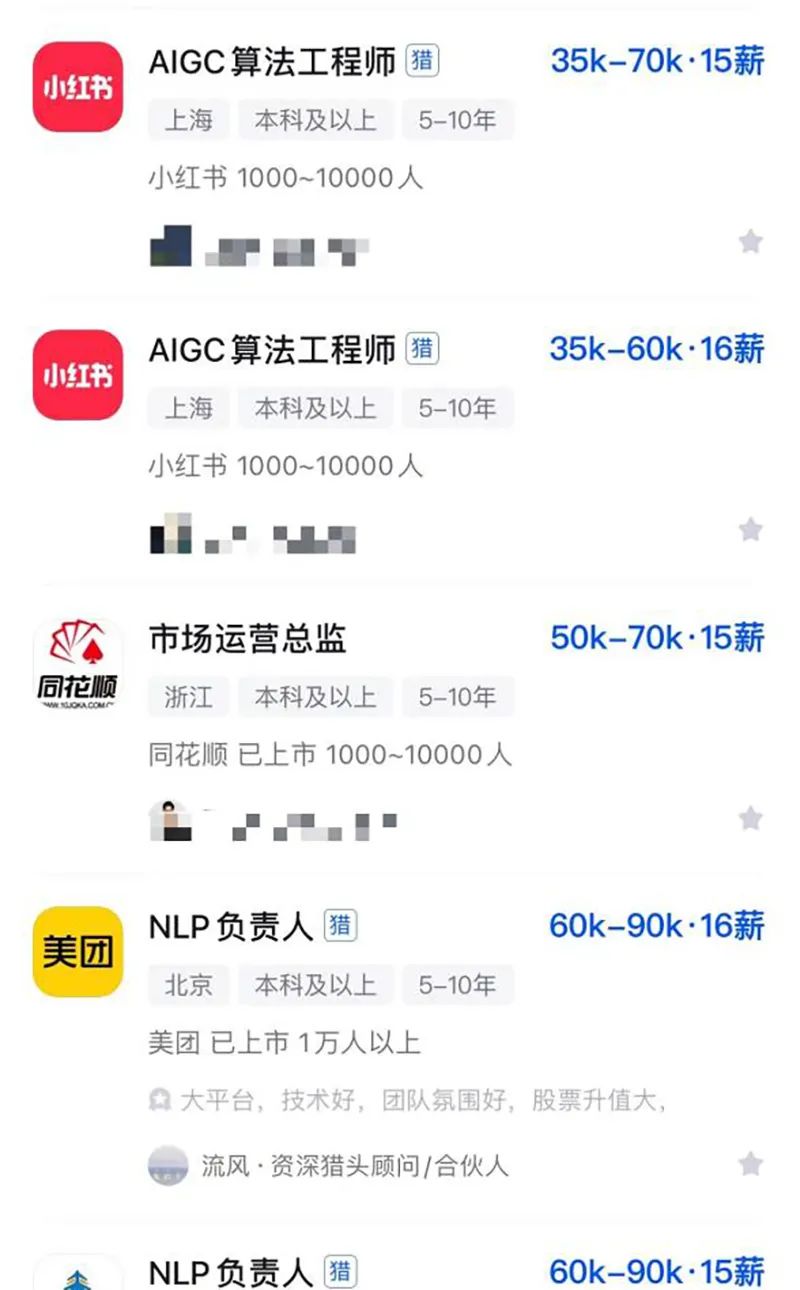Open the 本科及以上 education tag
The height and width of the screenshot is (1290, 800).
(x=316, y=120)
